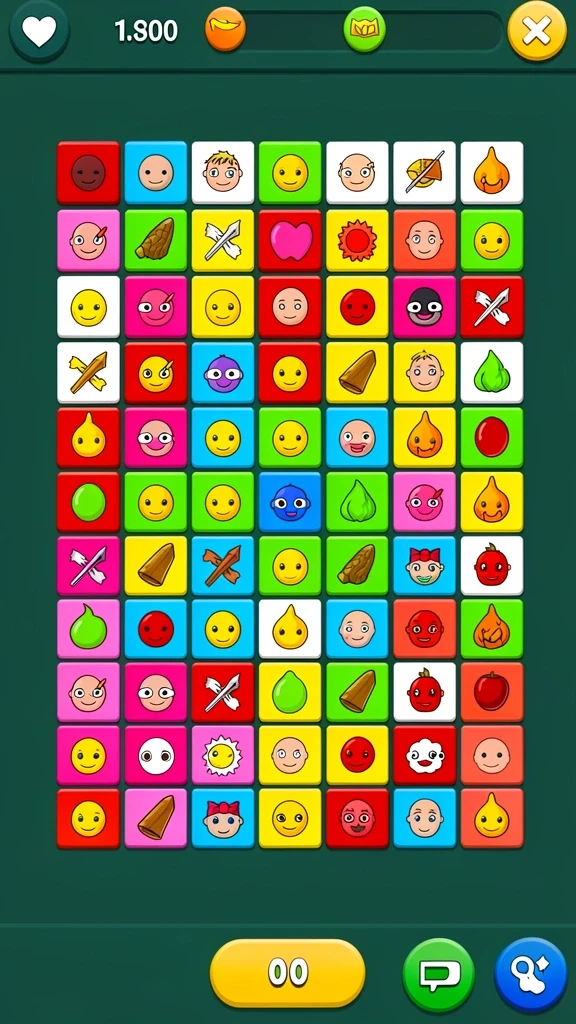
Task: Pick the blue face on blue tile
Action: coord(290,502)
